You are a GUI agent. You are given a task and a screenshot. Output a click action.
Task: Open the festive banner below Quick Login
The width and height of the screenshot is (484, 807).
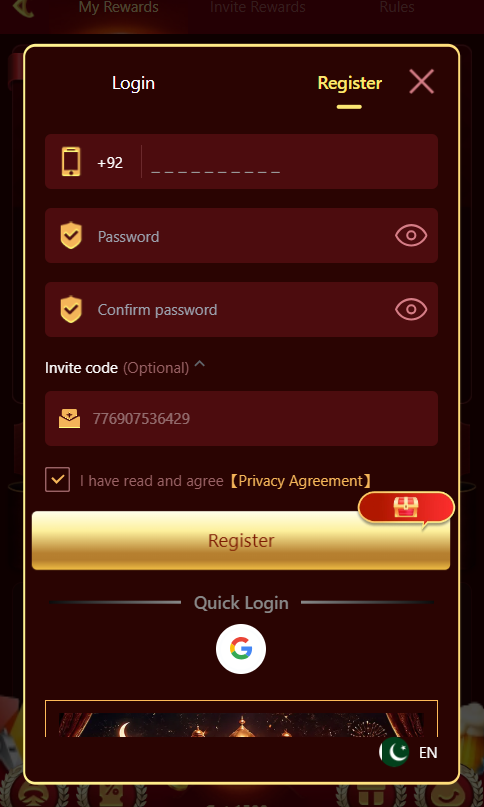(241, 719)
